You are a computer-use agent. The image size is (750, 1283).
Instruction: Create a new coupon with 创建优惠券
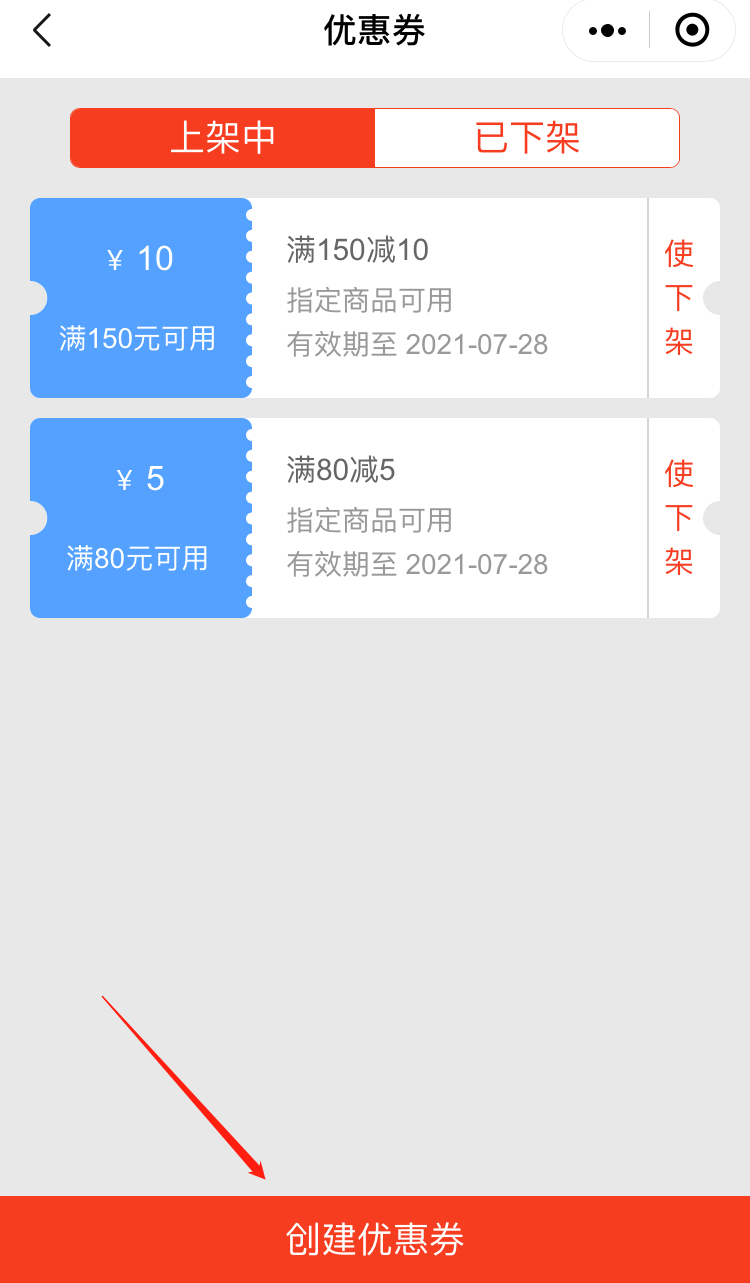[375, 1239]
